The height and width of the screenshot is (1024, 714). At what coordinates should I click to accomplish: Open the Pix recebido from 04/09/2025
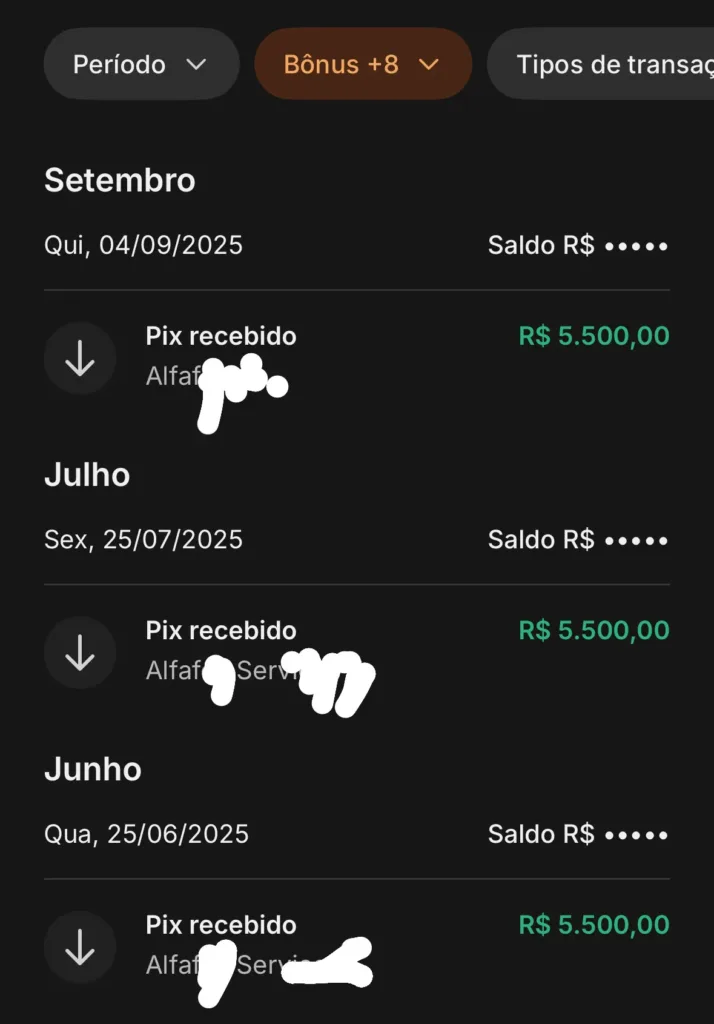point(356,358)
